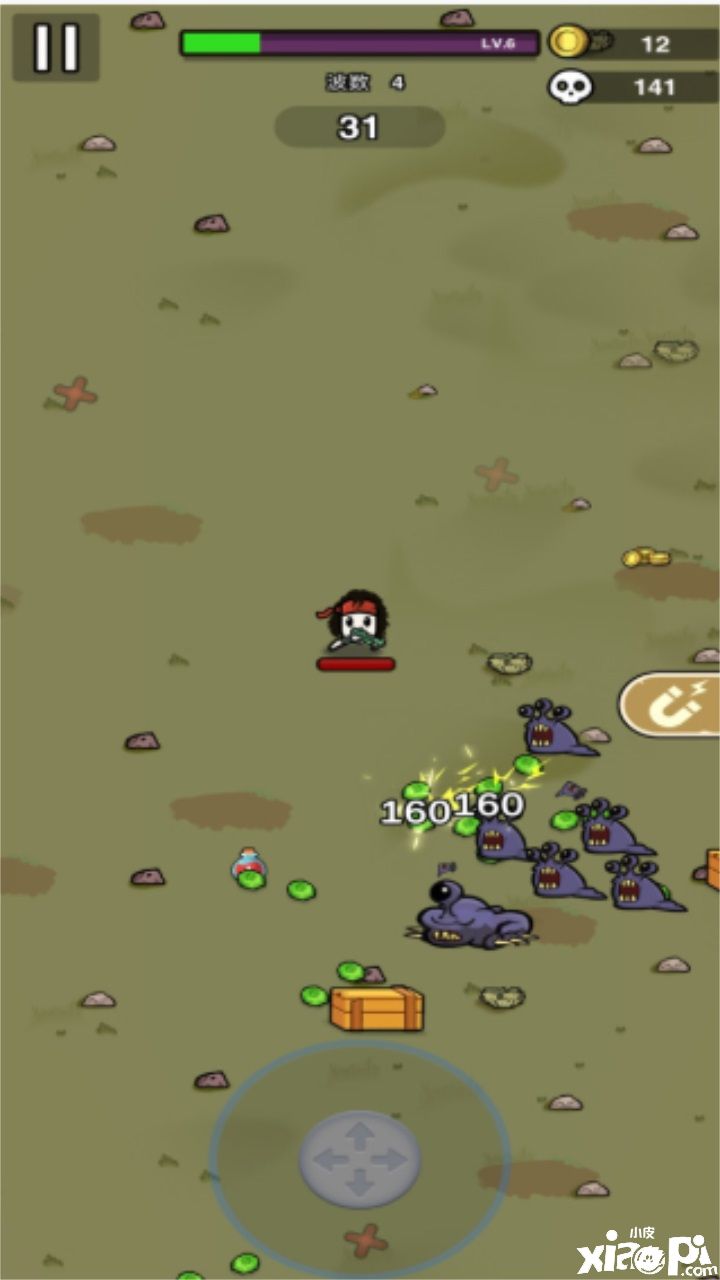Tap the virtual joystick pad

[359, 1159]
